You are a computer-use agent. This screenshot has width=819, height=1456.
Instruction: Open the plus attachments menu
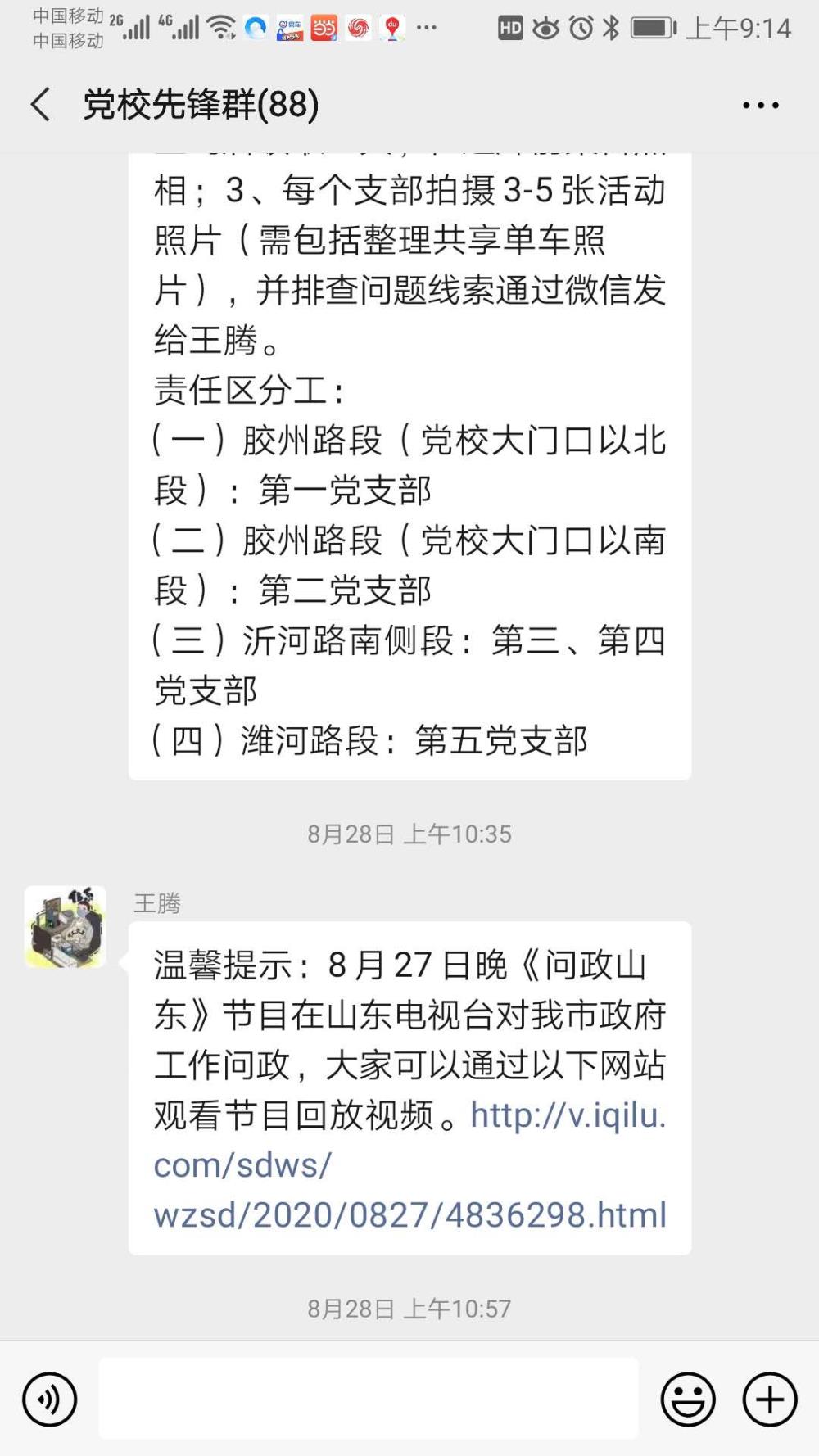(770, 1399)
